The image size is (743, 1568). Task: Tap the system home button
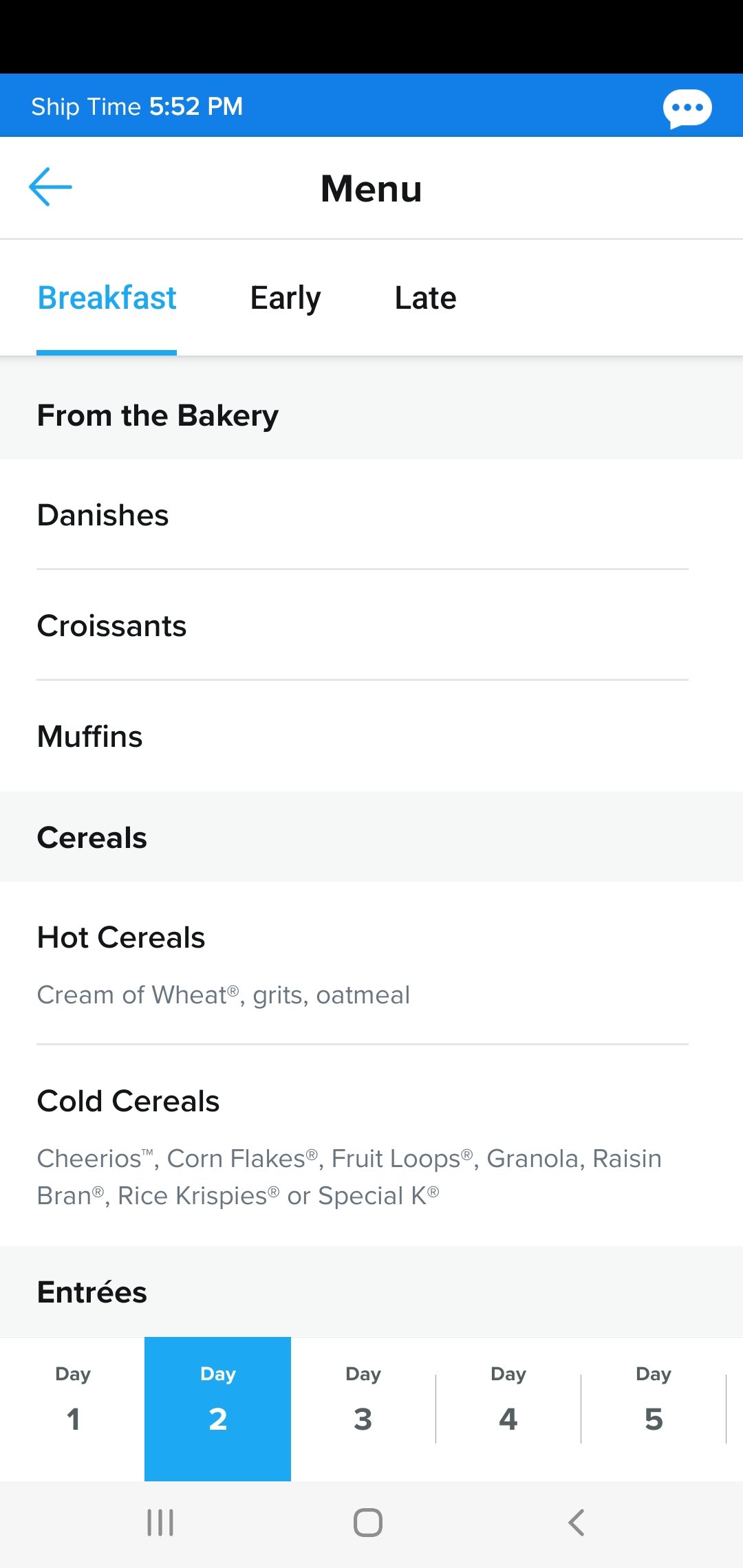click(368, 1523)
